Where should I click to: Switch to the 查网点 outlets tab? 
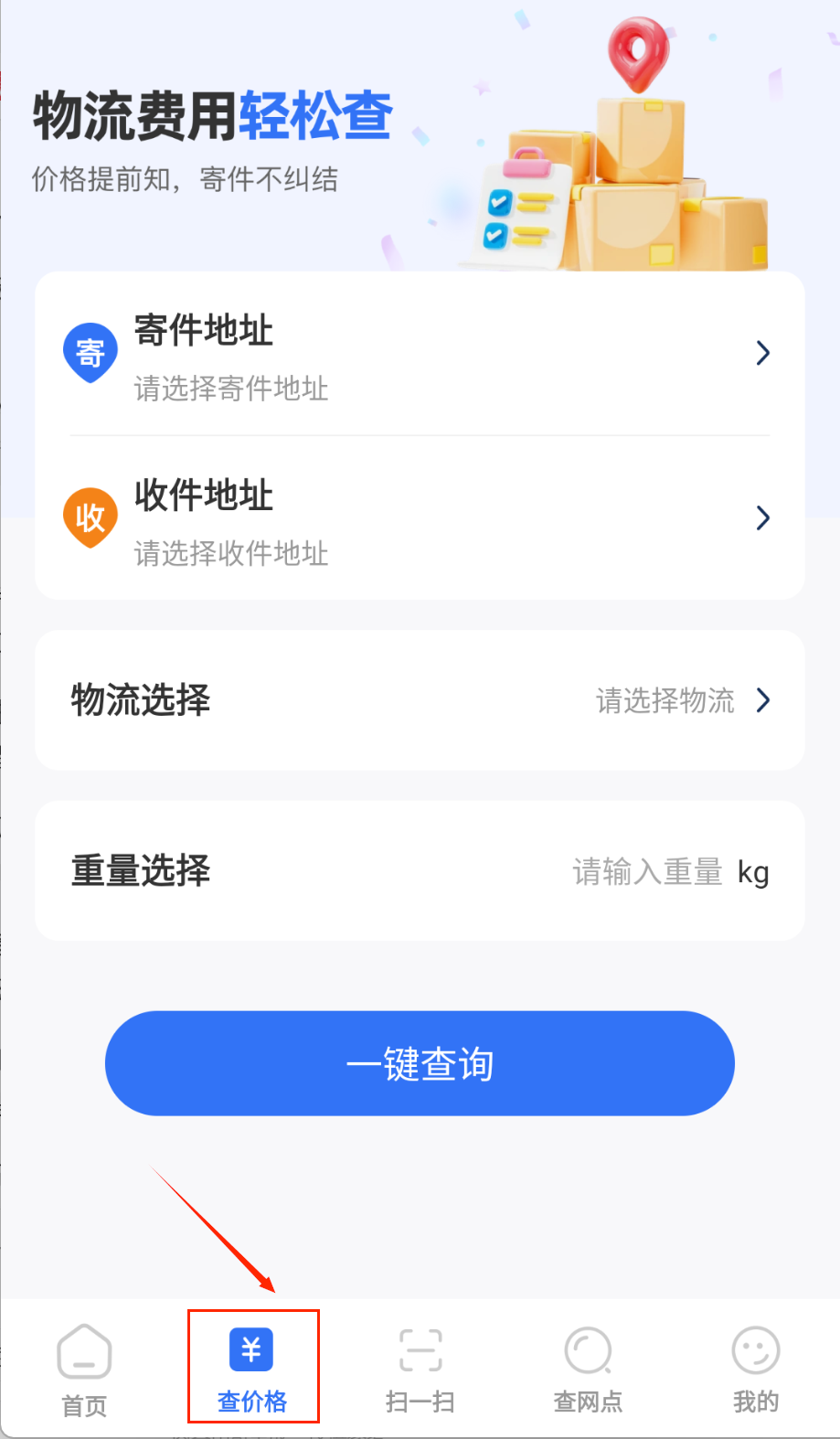tap(588, 1369)
